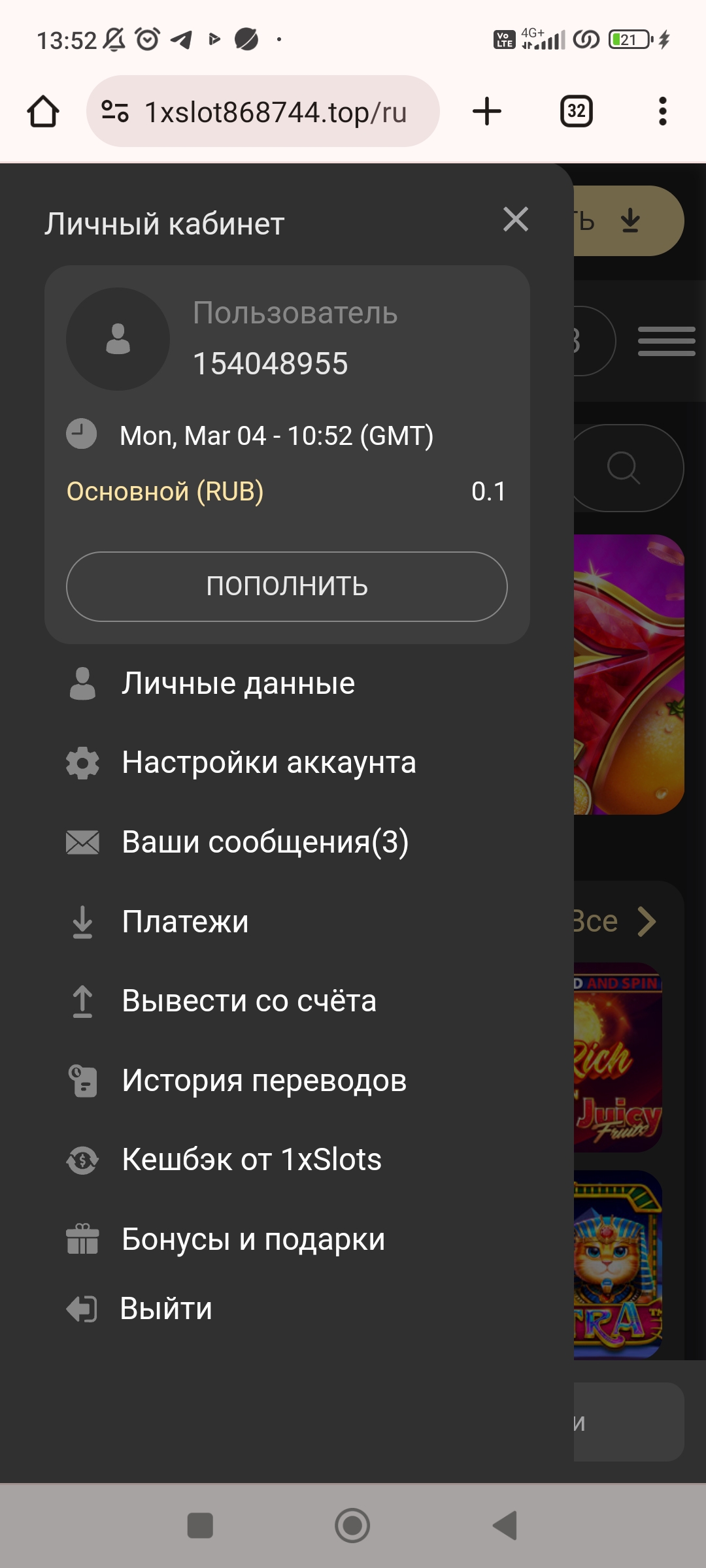Open the browser home page
This screenshot has width=706, height=1568.
(x=43, y=112)
